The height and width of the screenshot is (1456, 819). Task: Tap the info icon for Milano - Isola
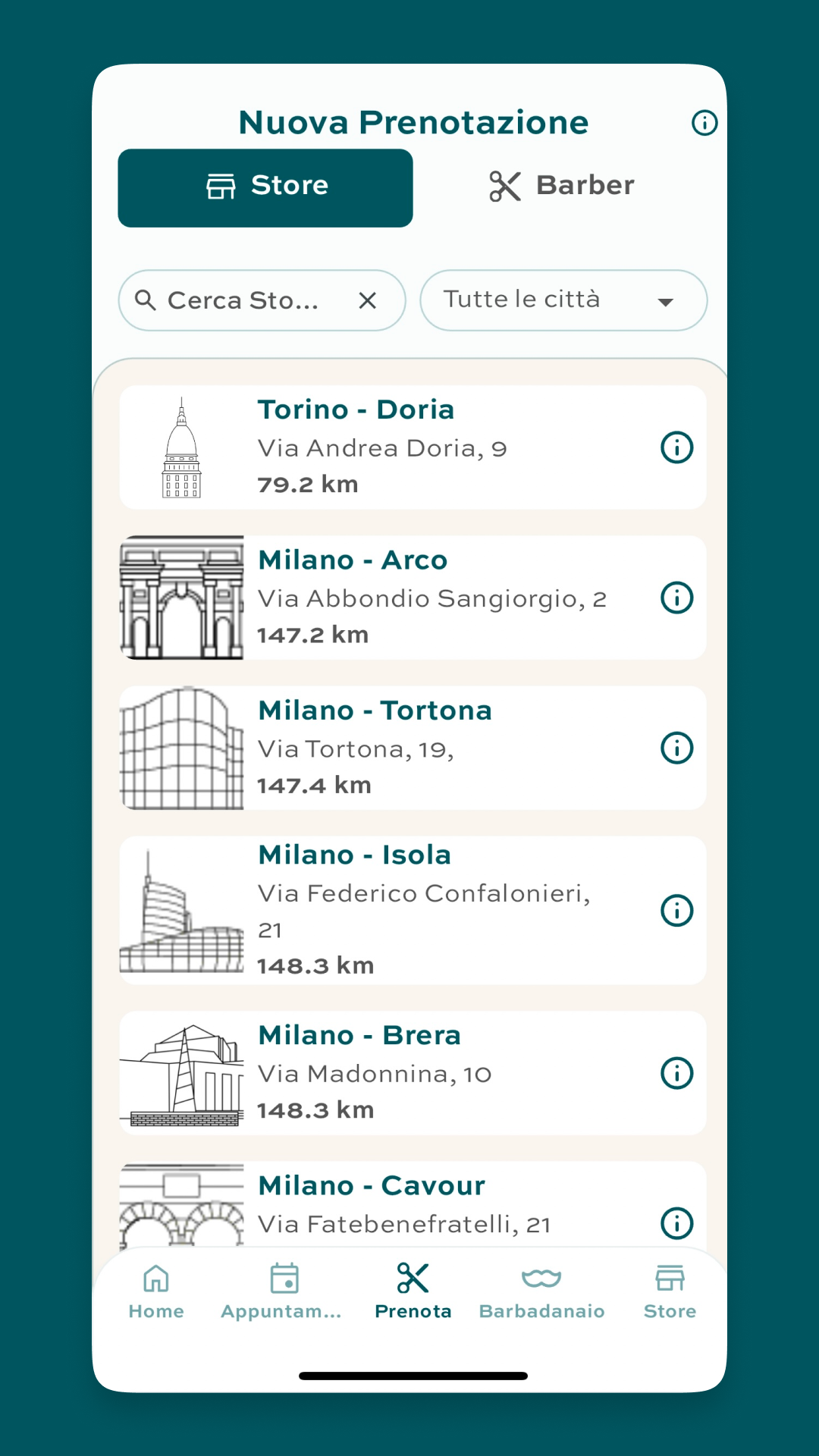676,910
